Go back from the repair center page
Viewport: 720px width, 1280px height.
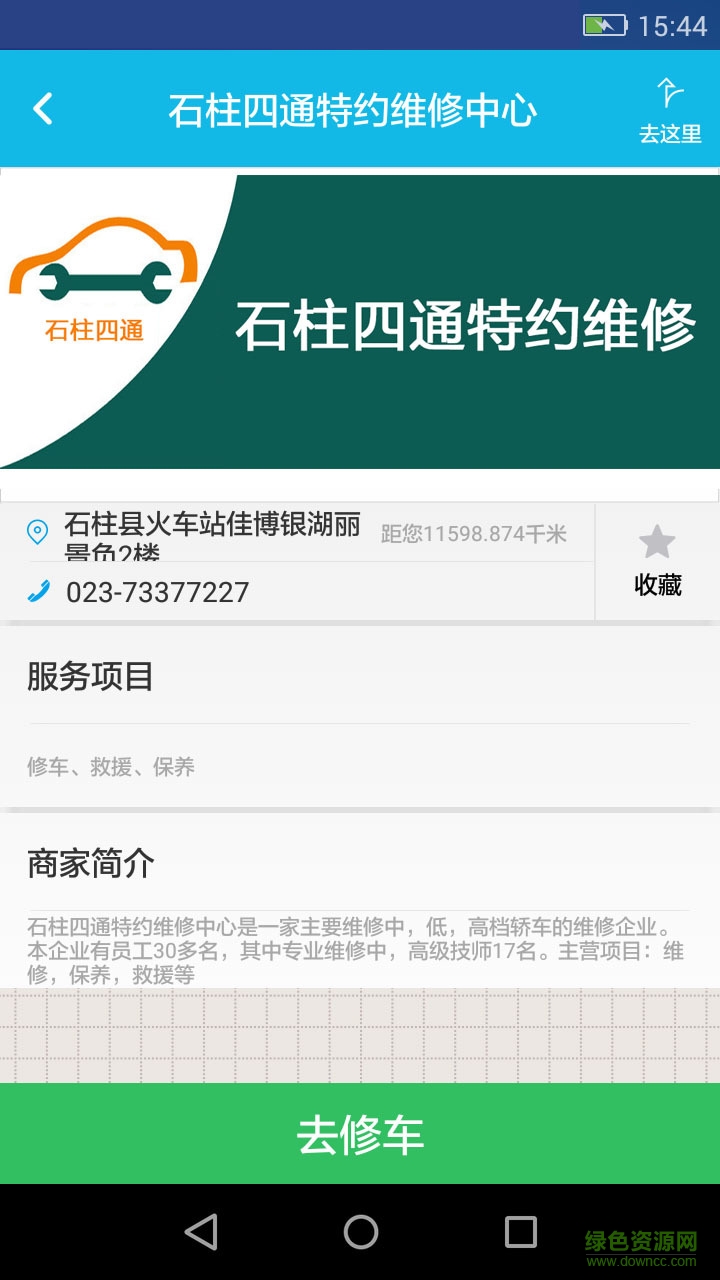[x=43, y=109]
